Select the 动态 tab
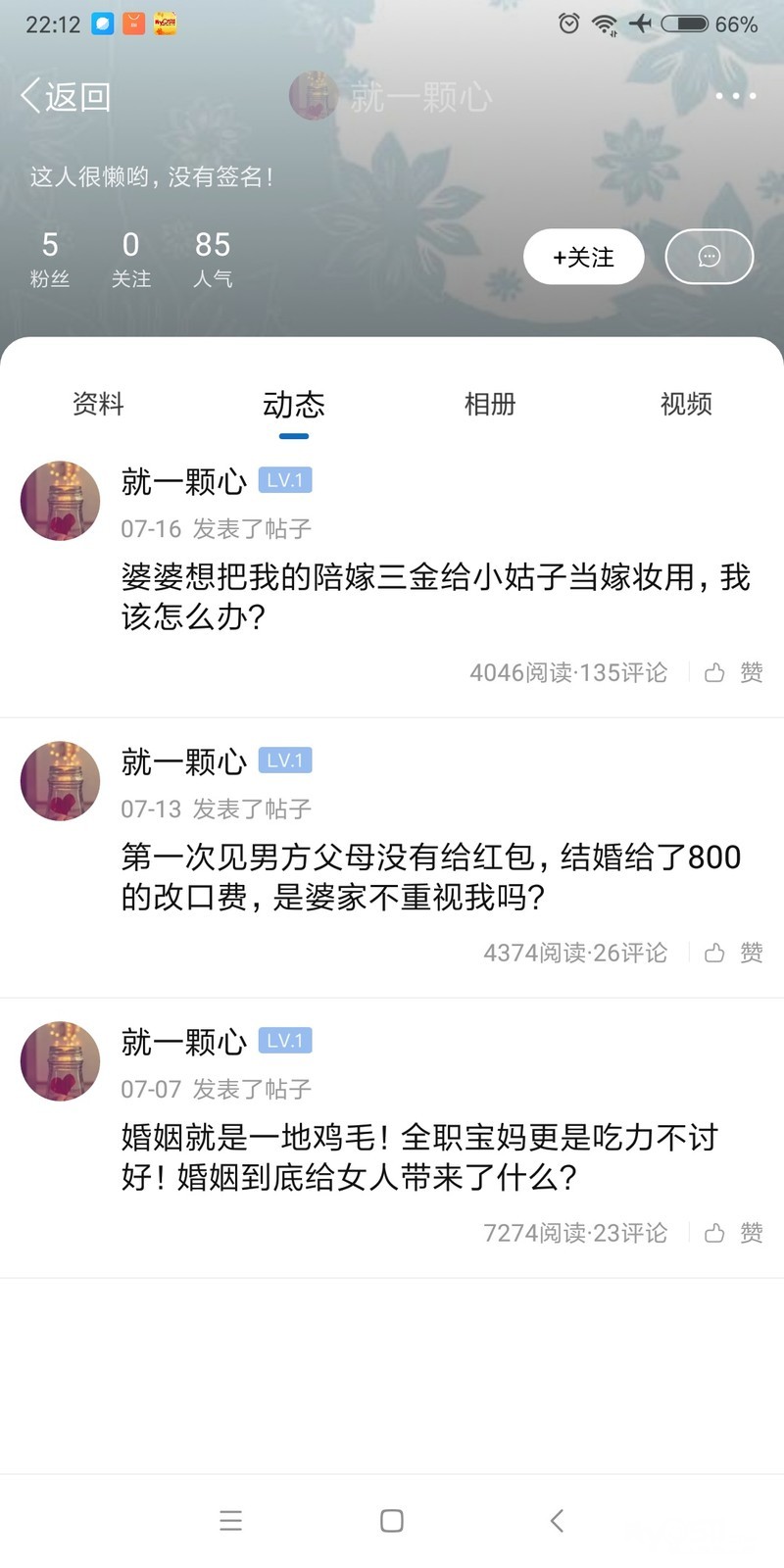784x1568 pixels. 293,404
